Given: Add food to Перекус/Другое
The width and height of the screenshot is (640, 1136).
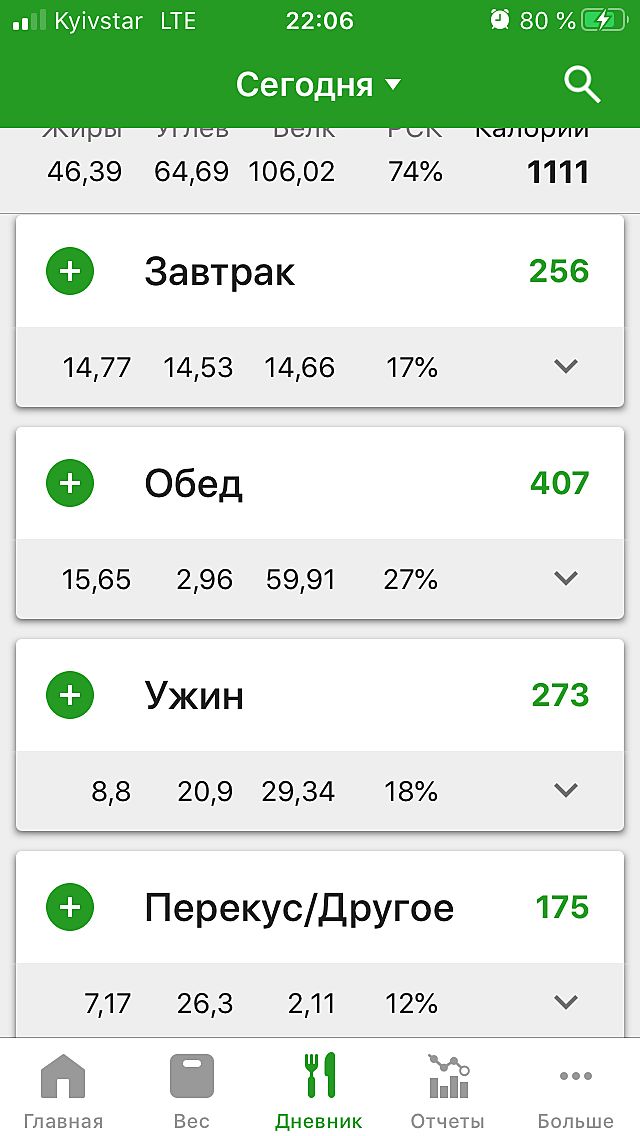Looking at the screenshot, I should tap(70, 907).
